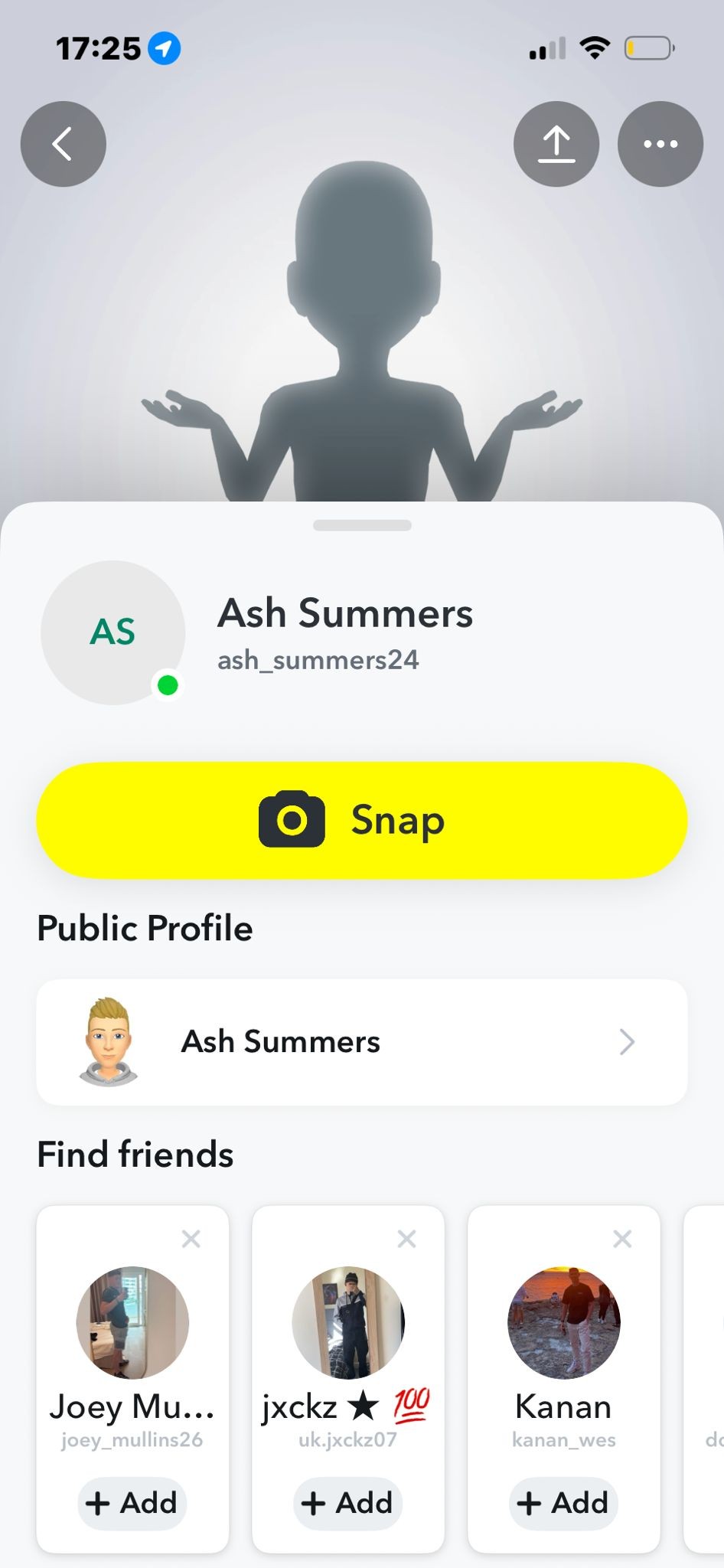Viewport: 724px width, 1568px height.
Task: Add kanan_wes as a friend
Action: (564, 1503)
